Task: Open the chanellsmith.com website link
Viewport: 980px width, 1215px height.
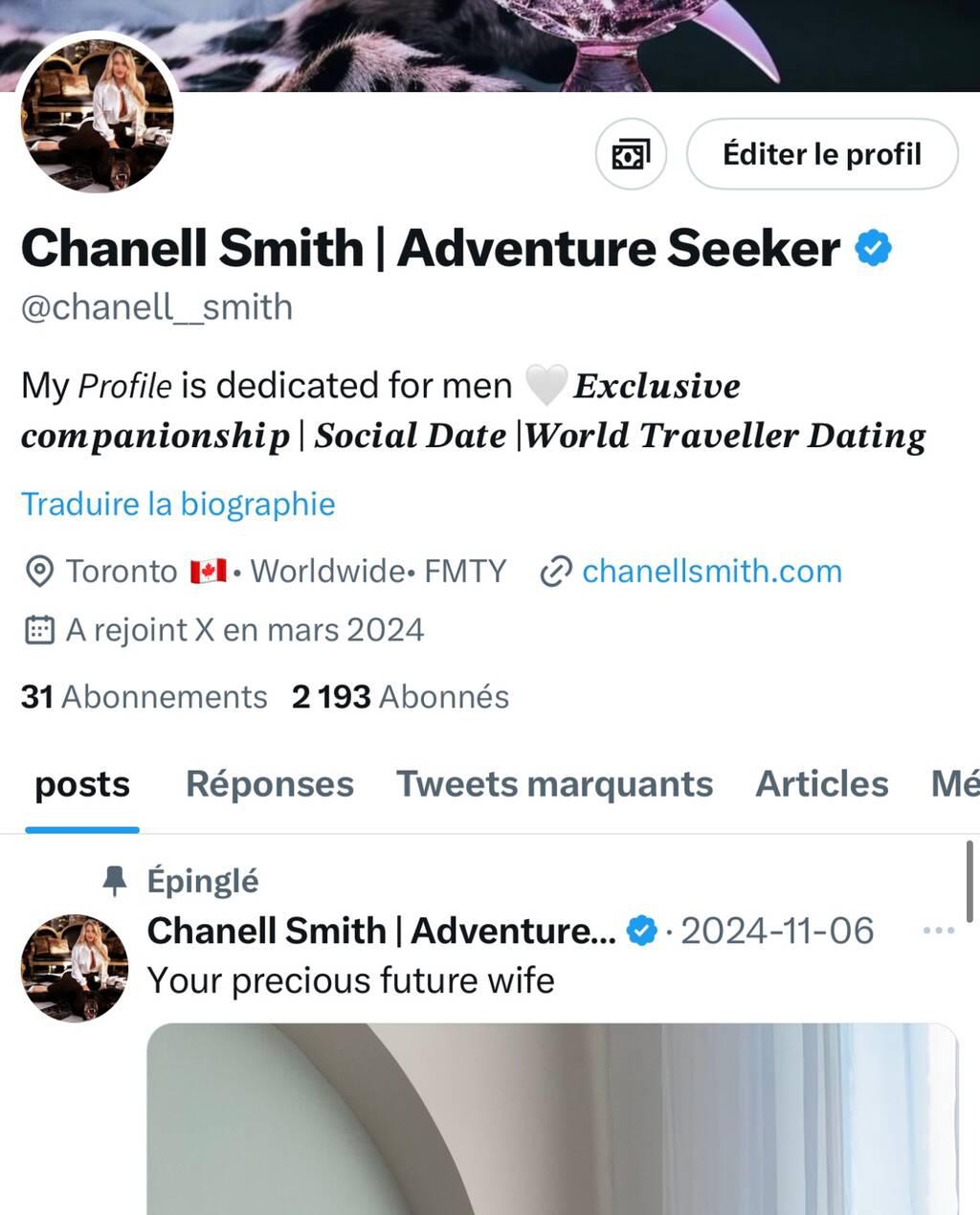Action: click(x=711, y=572)
